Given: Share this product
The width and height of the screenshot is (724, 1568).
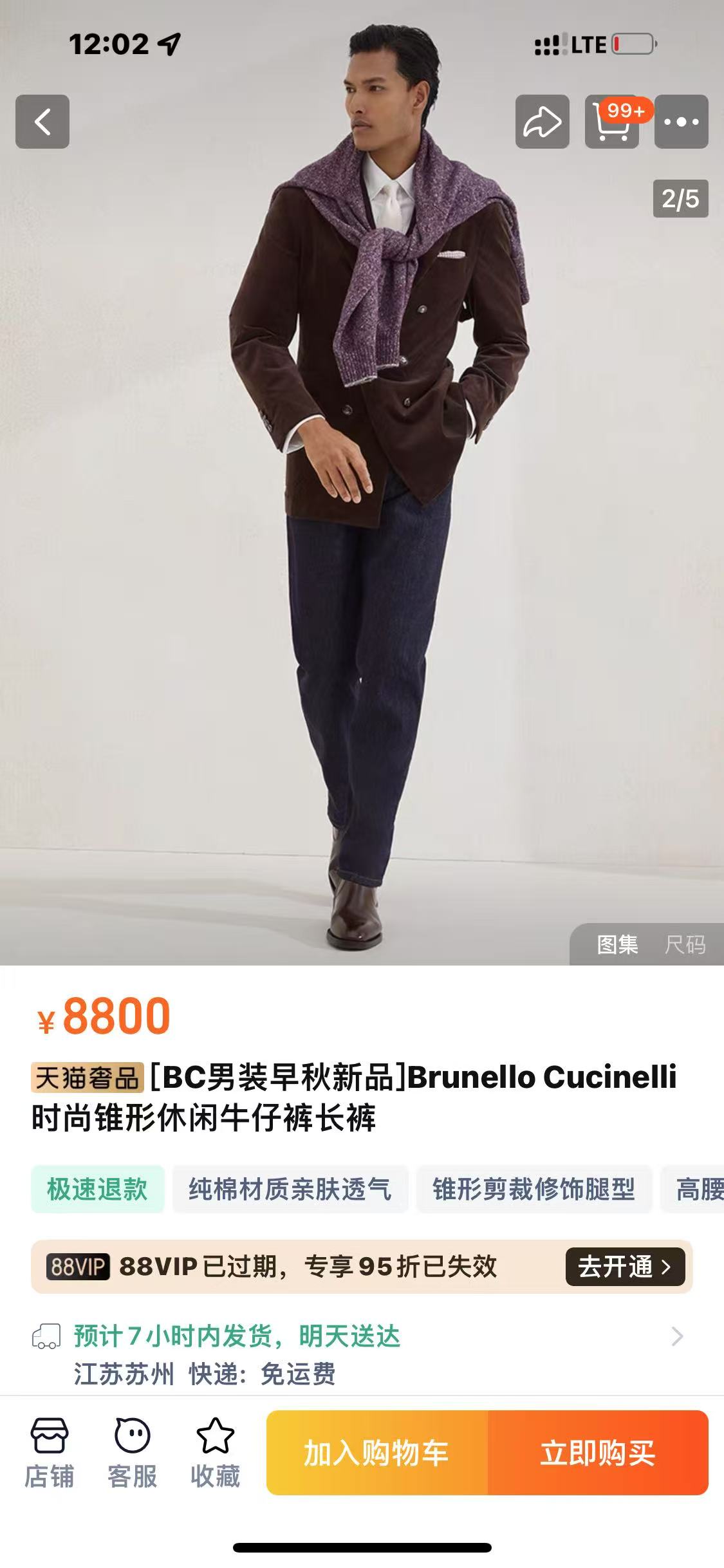Looking at the screenshot, I should click(542, 122).
